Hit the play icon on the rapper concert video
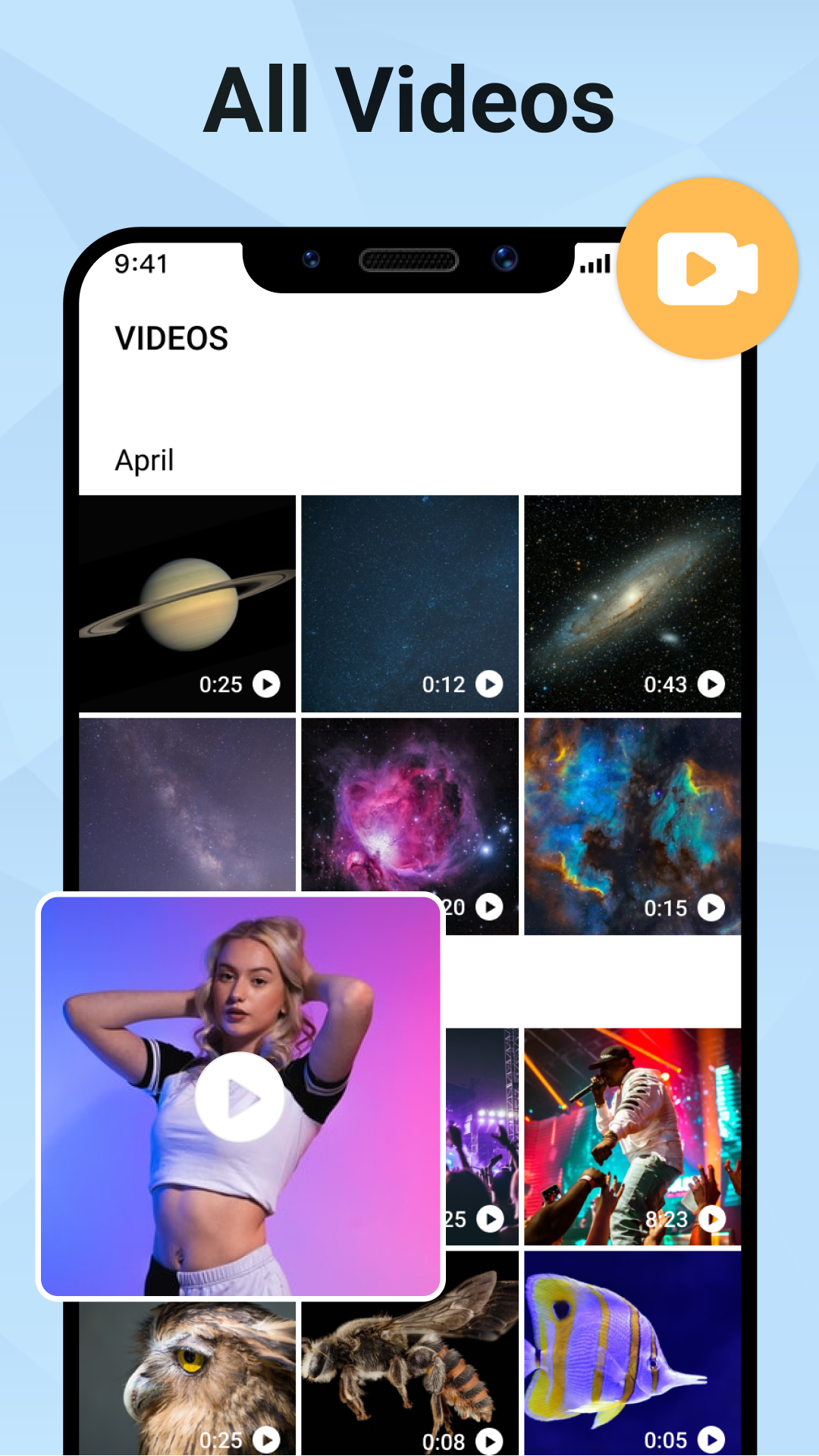819x1456 pixels. (x=711, y=1220)
